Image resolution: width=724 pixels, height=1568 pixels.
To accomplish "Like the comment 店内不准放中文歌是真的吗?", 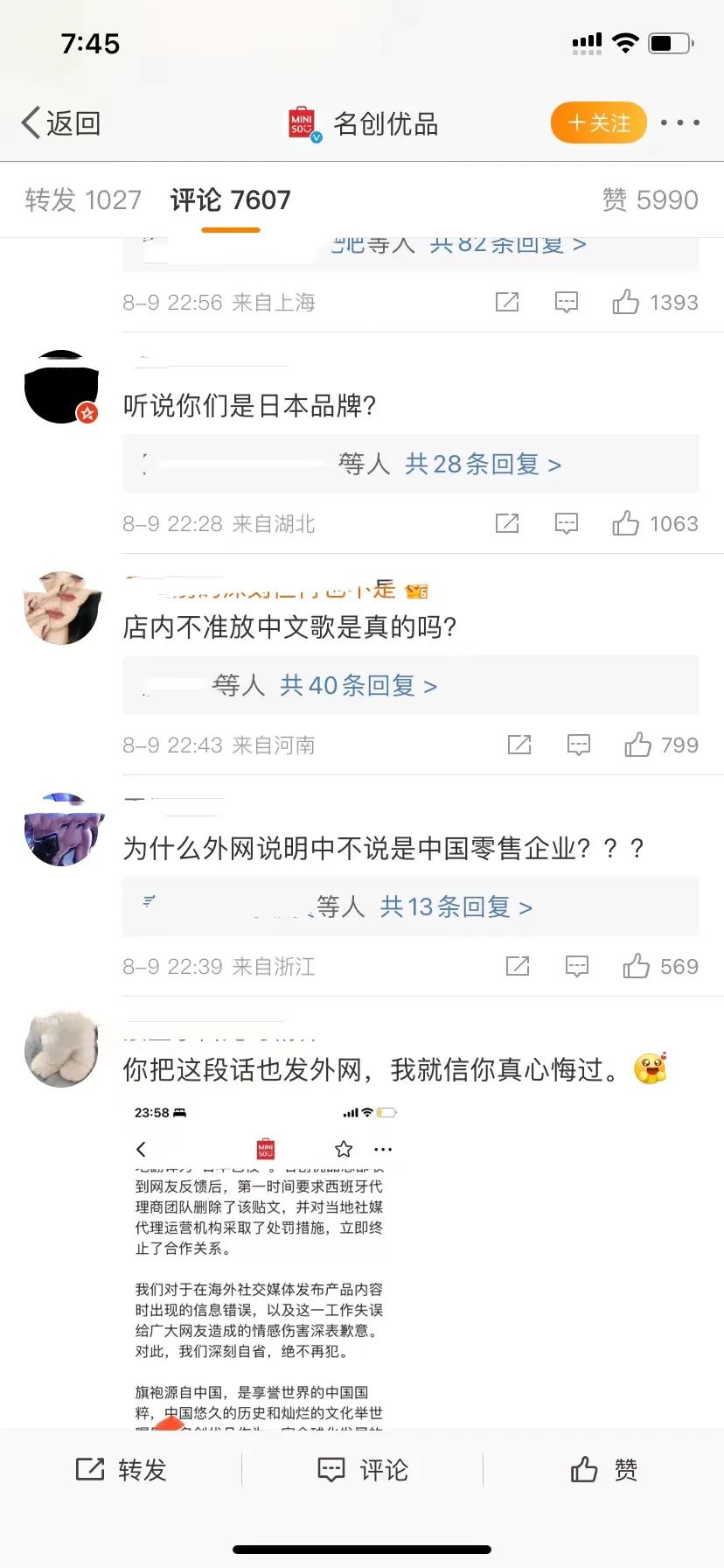I will [x=638, y=745].
